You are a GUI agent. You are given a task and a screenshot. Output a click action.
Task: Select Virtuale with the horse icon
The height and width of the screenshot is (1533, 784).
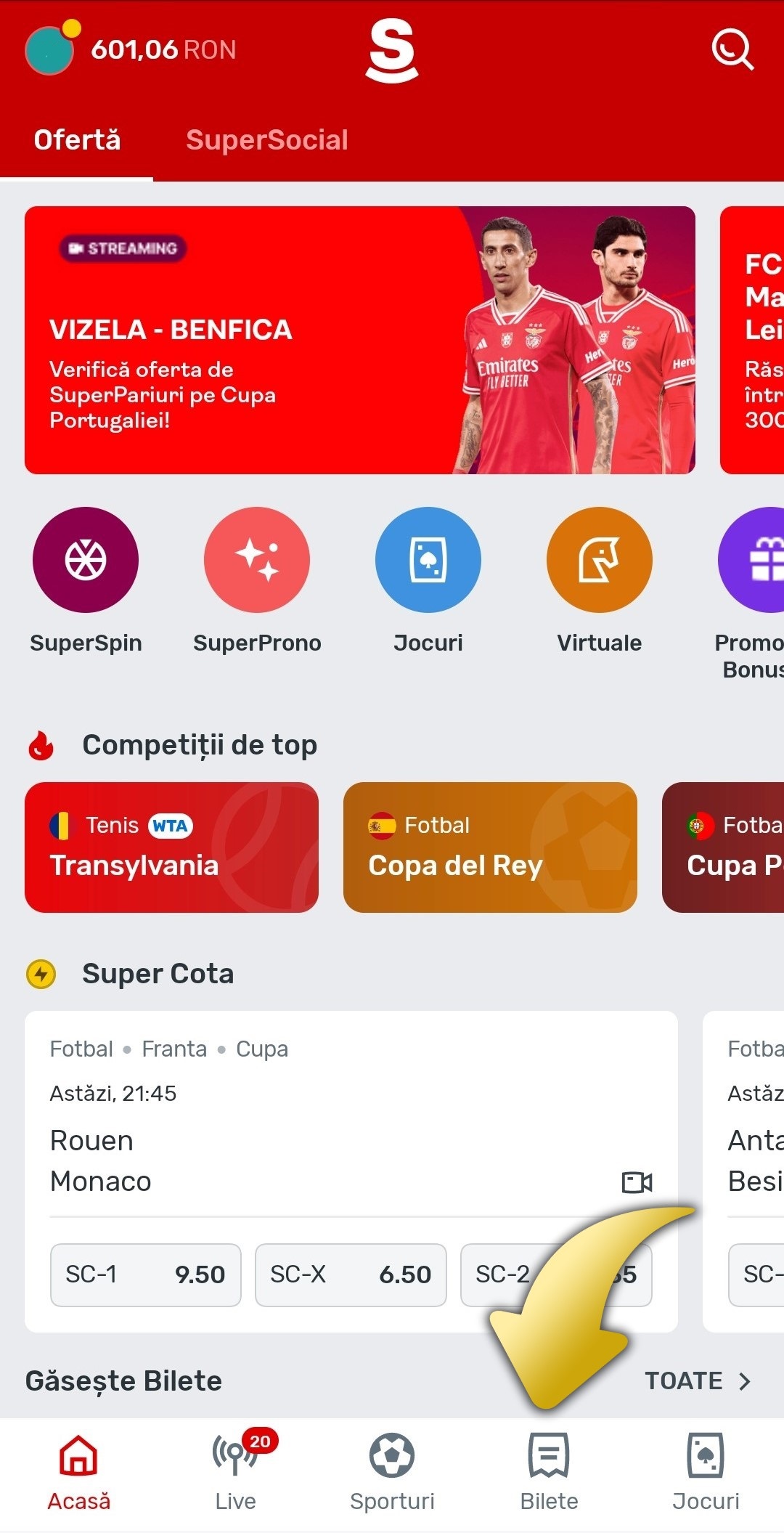[598, 559]
